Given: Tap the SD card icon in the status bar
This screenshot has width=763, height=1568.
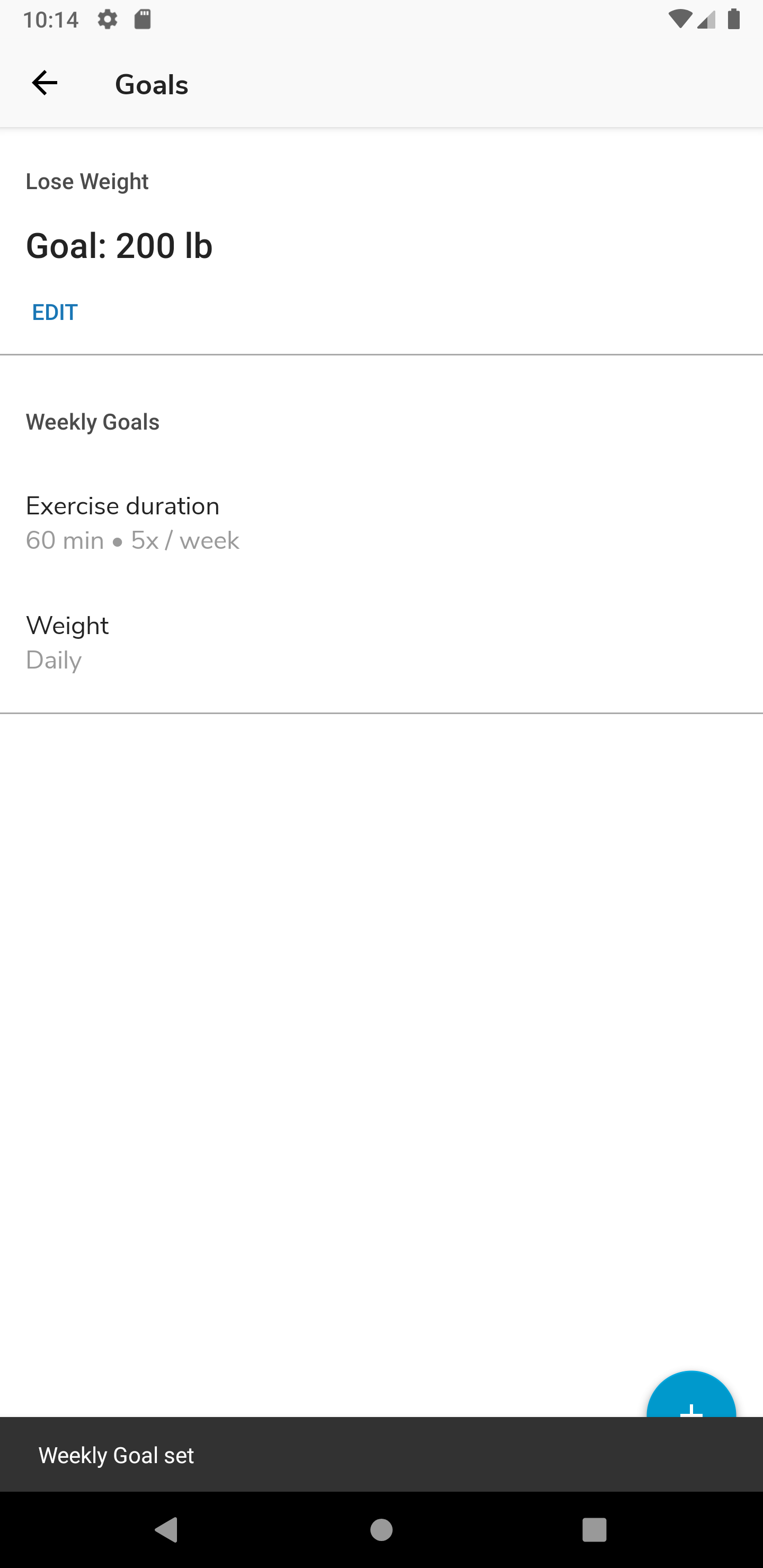Looking at the screenshot, I should [143, 19].
